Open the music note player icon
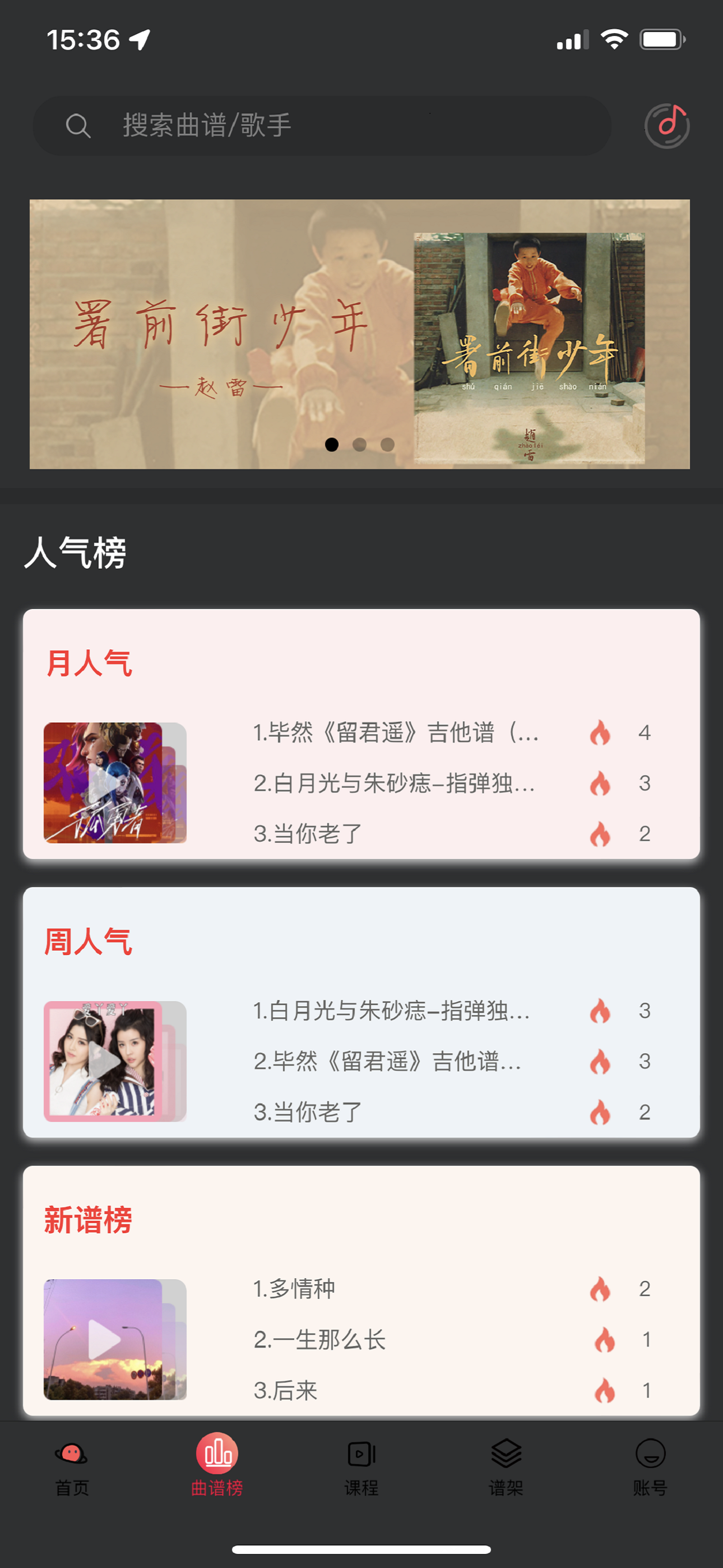 coord(666,126)
